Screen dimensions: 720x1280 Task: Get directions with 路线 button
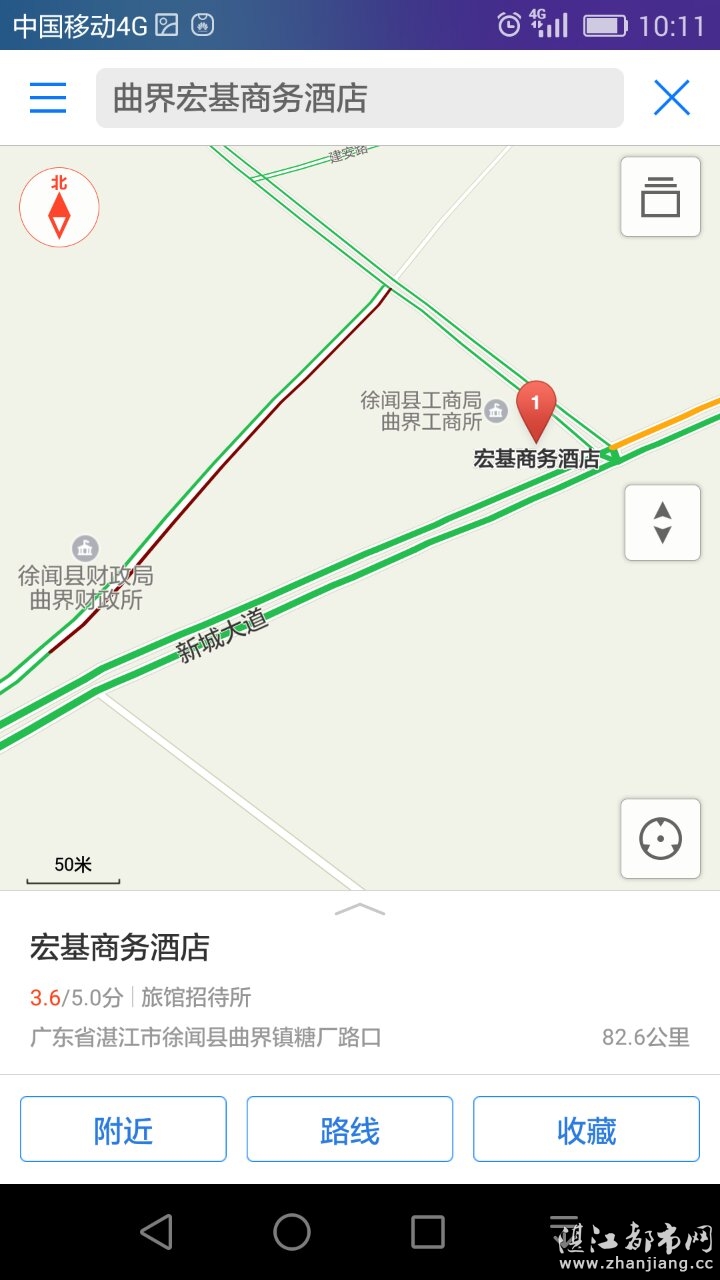coord(349,1130)
